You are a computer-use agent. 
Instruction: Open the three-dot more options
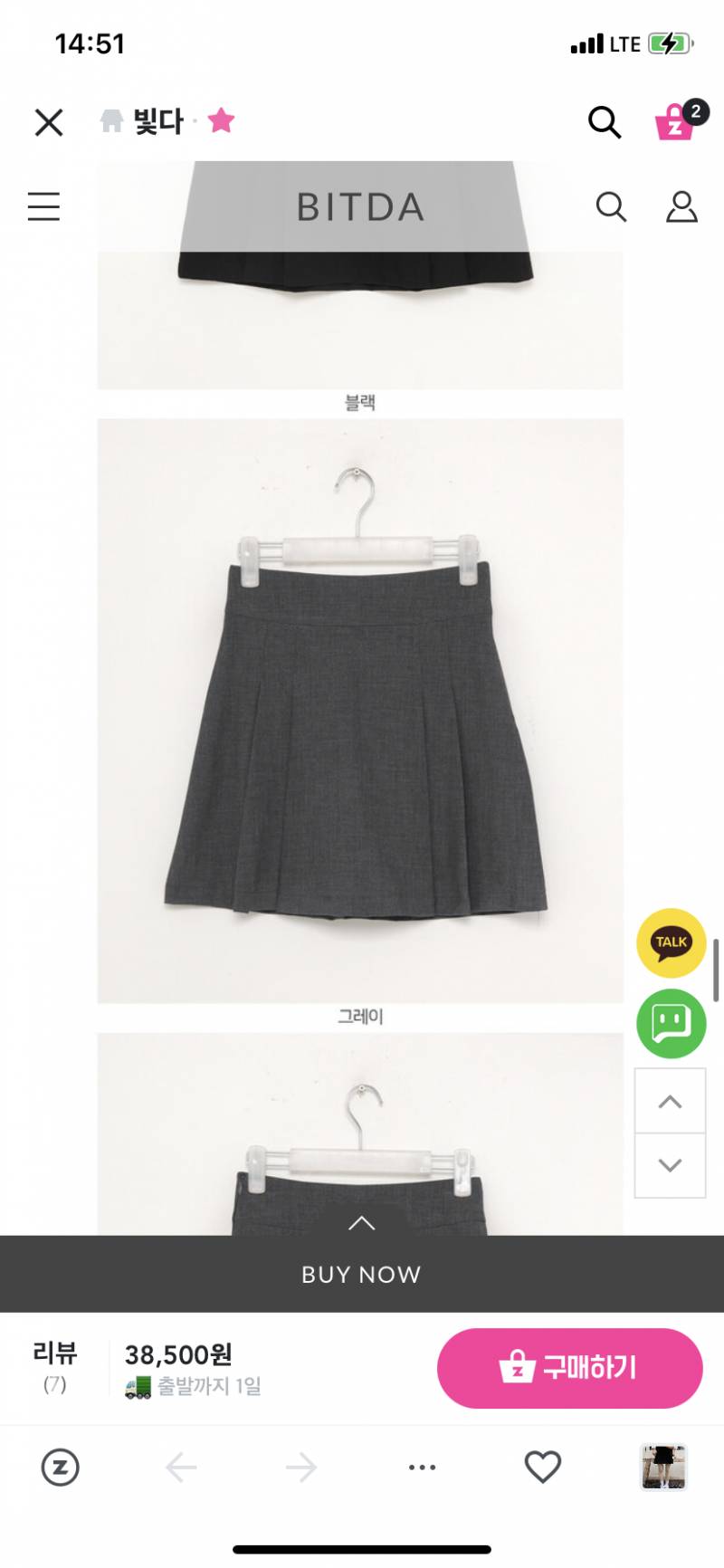[422, 1468]
